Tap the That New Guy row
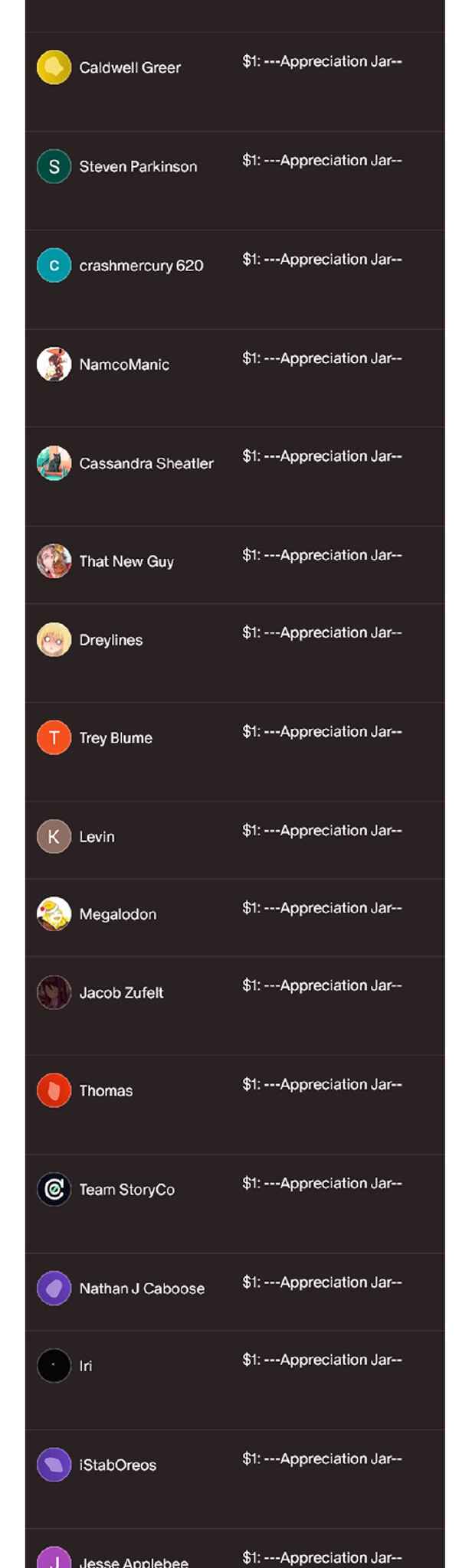 click(x=126, y=561)
